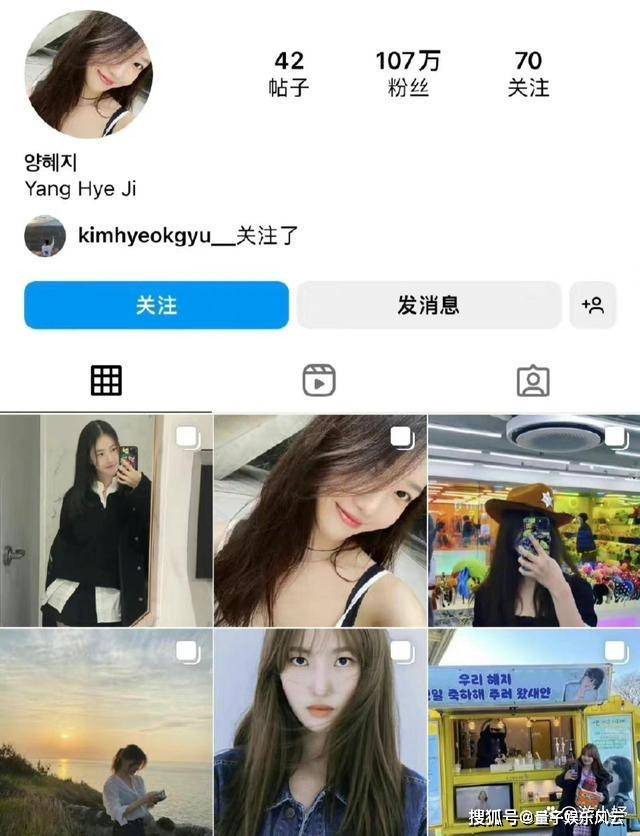Switch to the Reels tab
Screen dimensions: 640x836
click(319, 380)
